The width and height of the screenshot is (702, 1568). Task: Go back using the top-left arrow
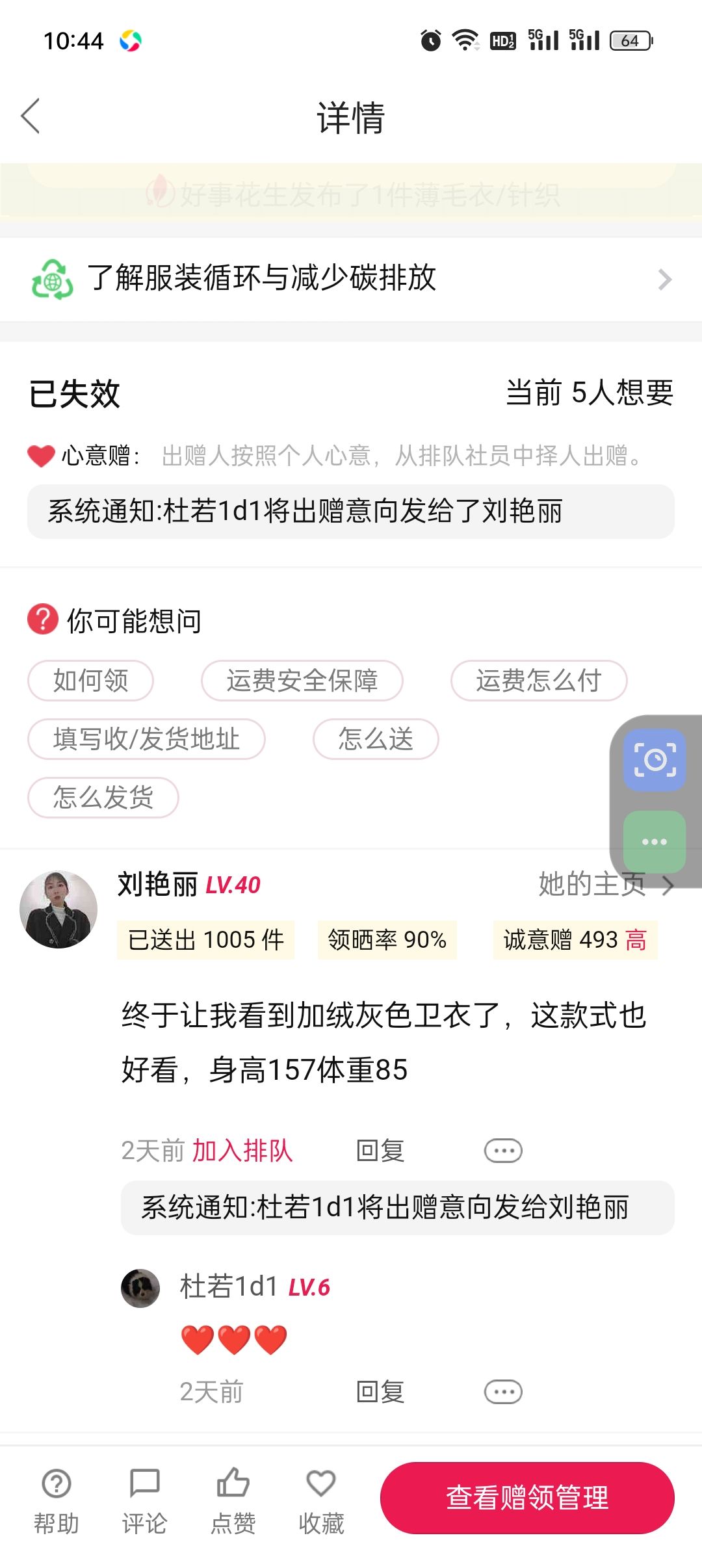tap(31, 116)
